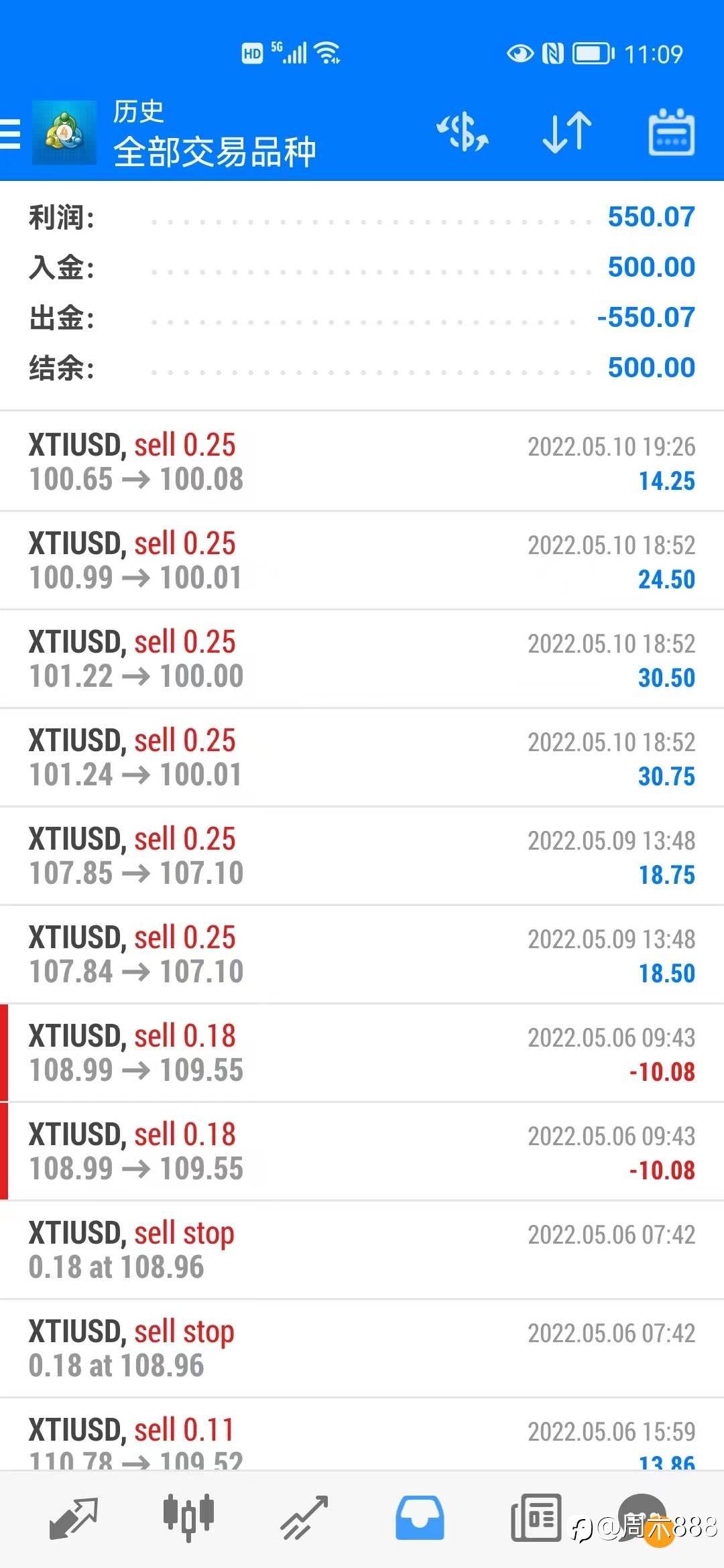
Task: Expand the trade with profit 30.75
Action: click(x=362, y=758)
